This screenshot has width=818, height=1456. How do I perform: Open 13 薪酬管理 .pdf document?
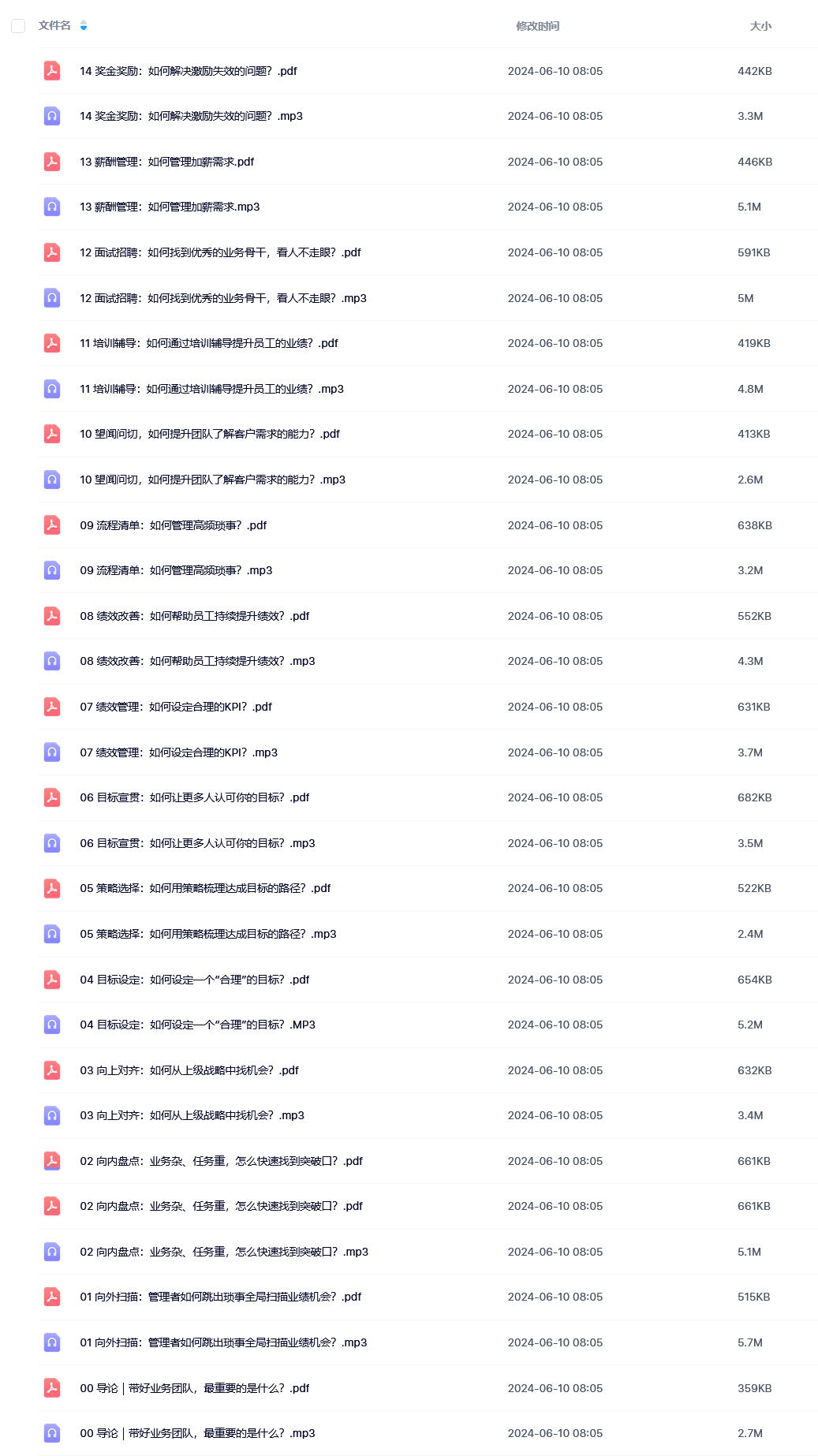167,162
